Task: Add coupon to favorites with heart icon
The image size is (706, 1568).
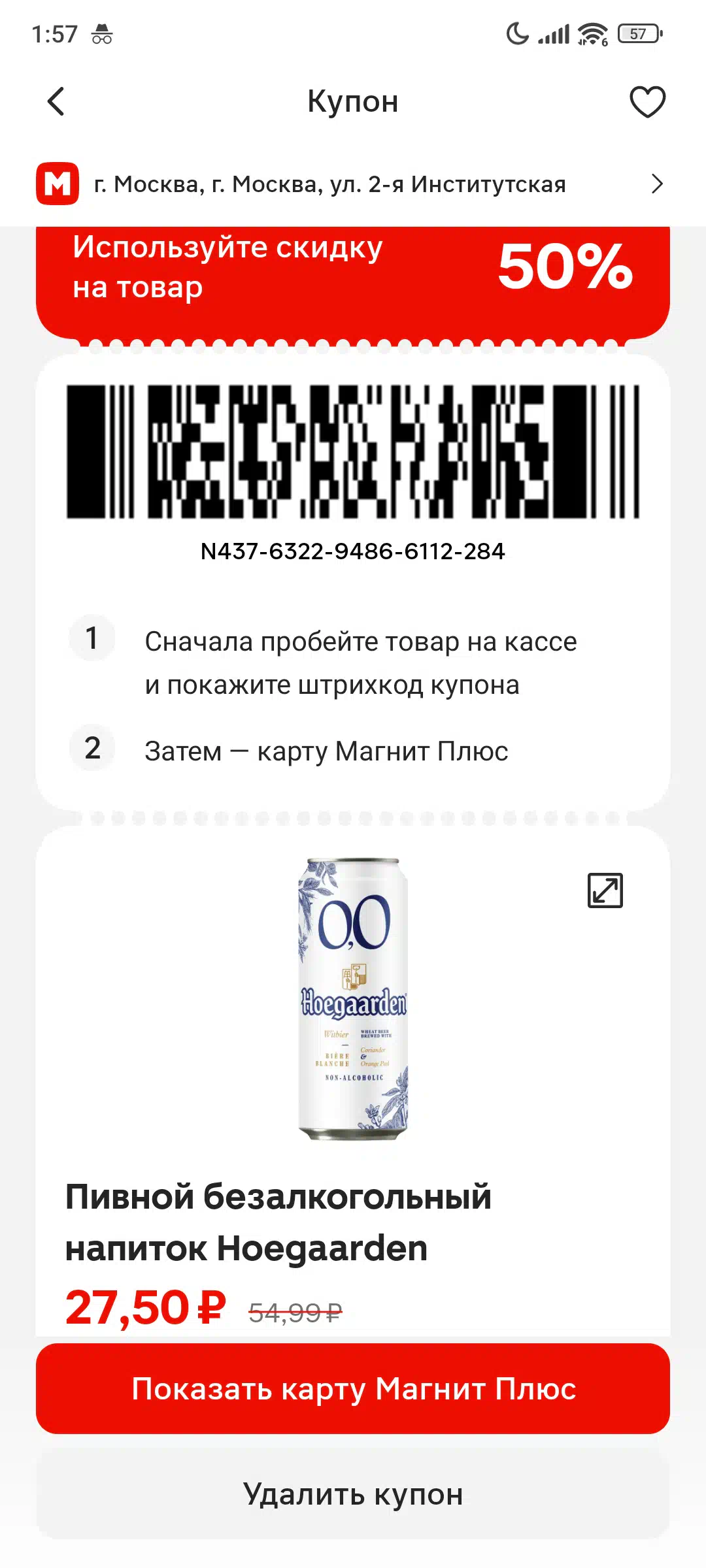Action: [647, 102]
